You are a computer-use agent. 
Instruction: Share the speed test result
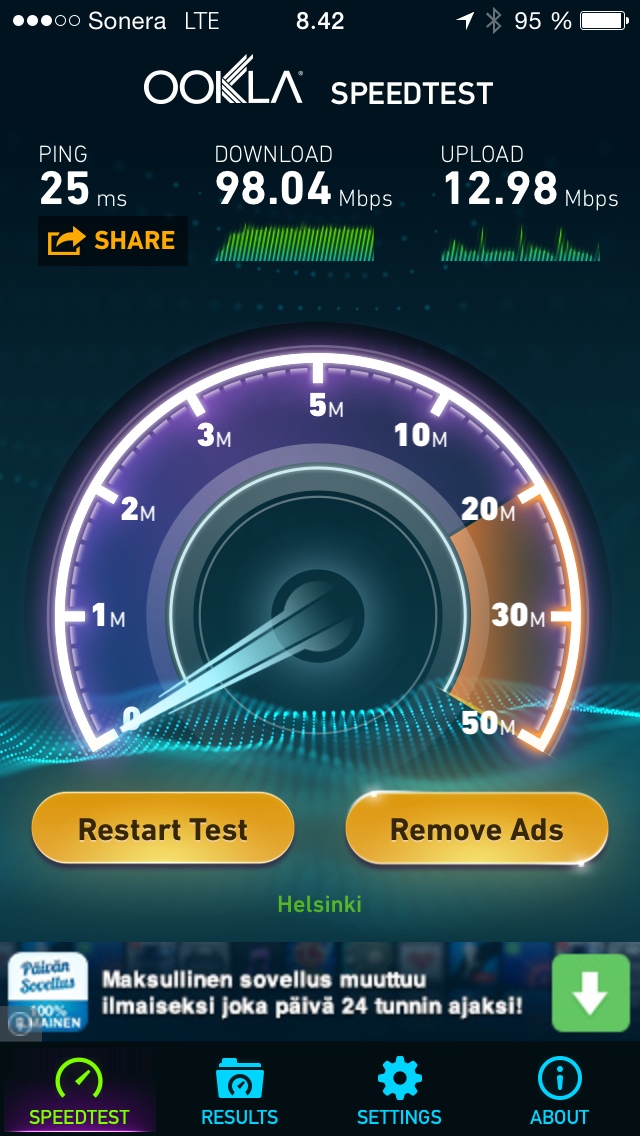click(112, 241)
